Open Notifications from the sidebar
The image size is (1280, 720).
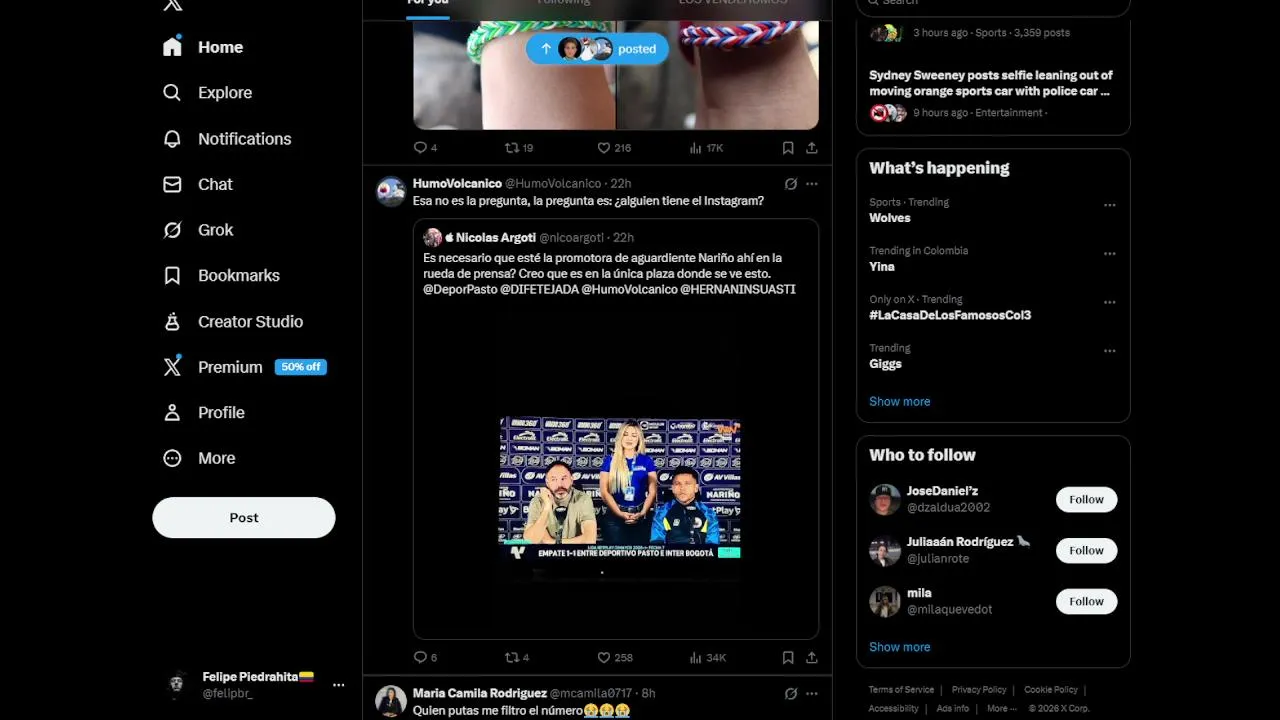pyautogui.click(x=243, y=139)
